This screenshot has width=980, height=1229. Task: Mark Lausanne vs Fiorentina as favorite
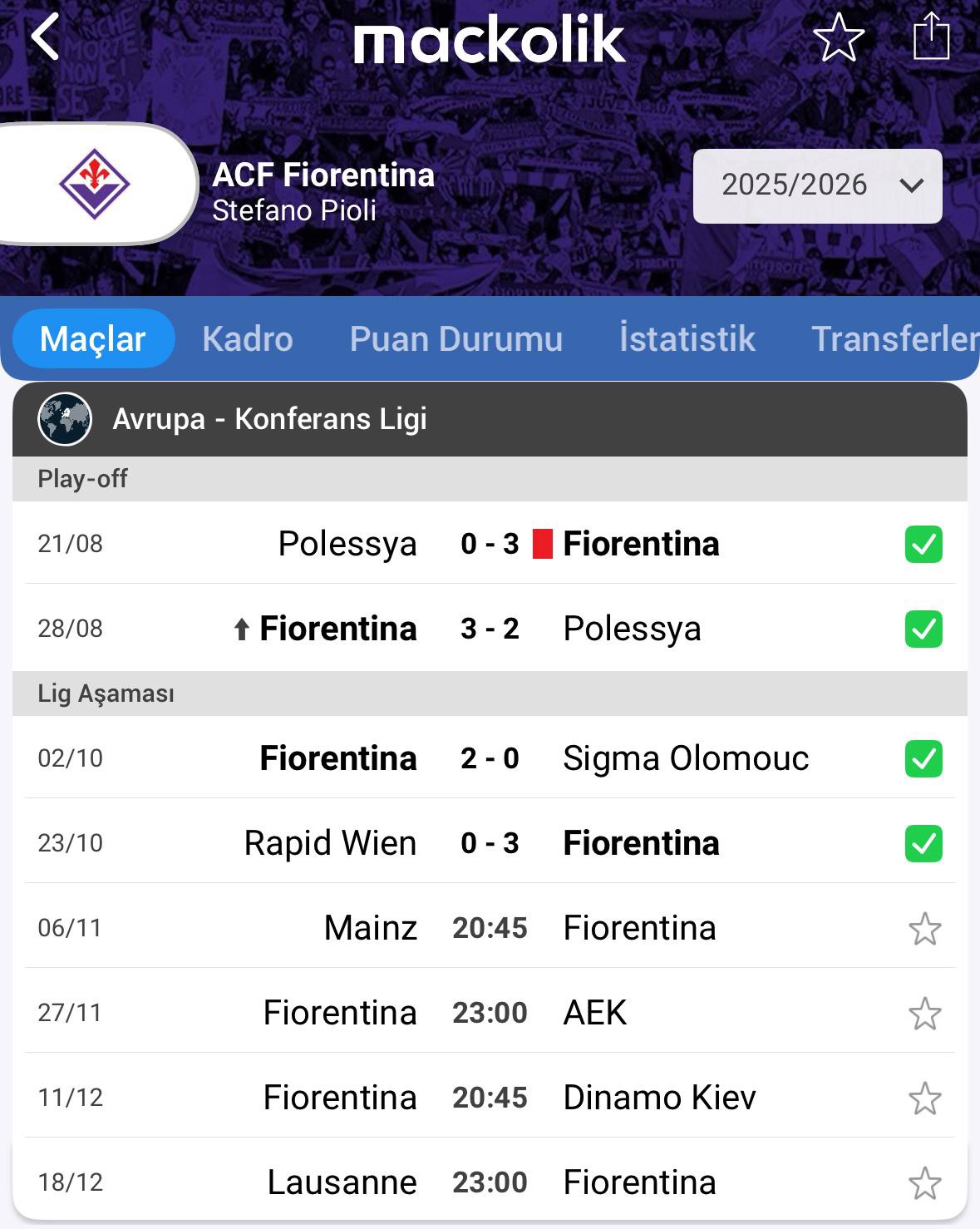tap(924, 1183)
